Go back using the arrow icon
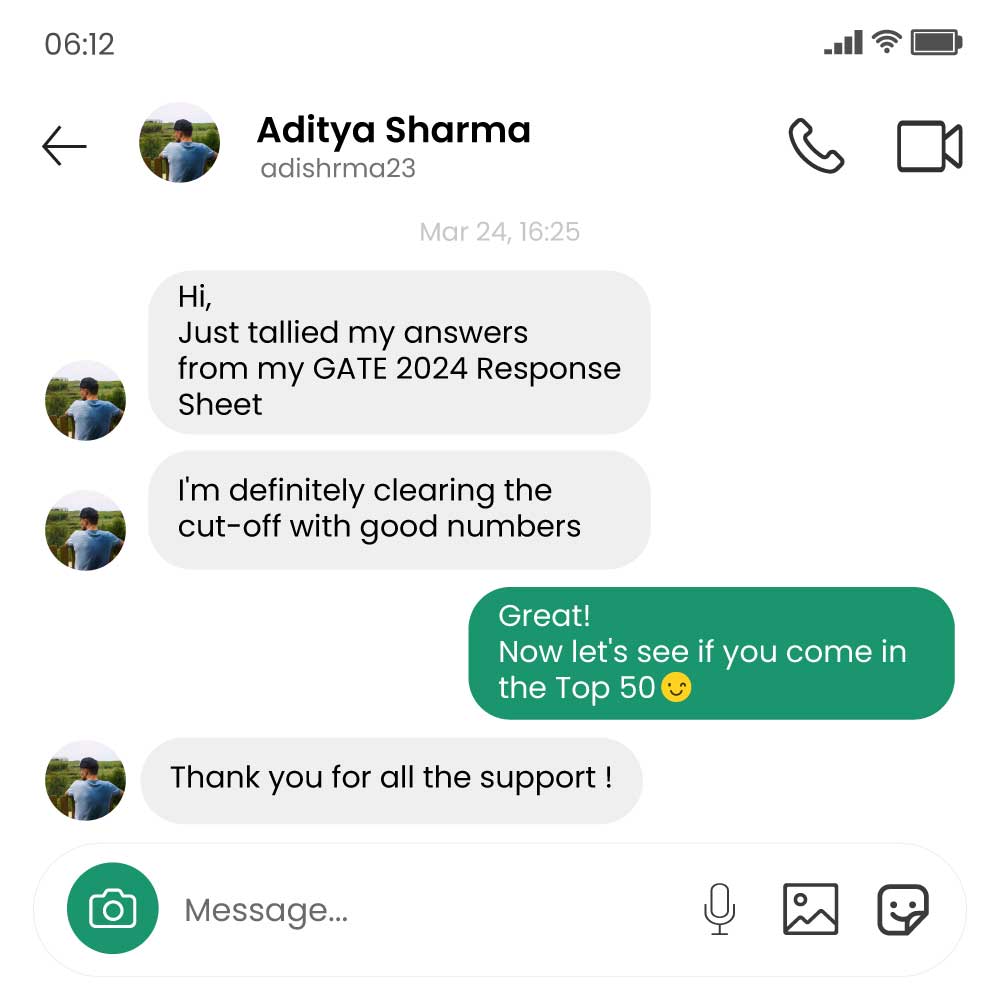 (x=64, y=147)
